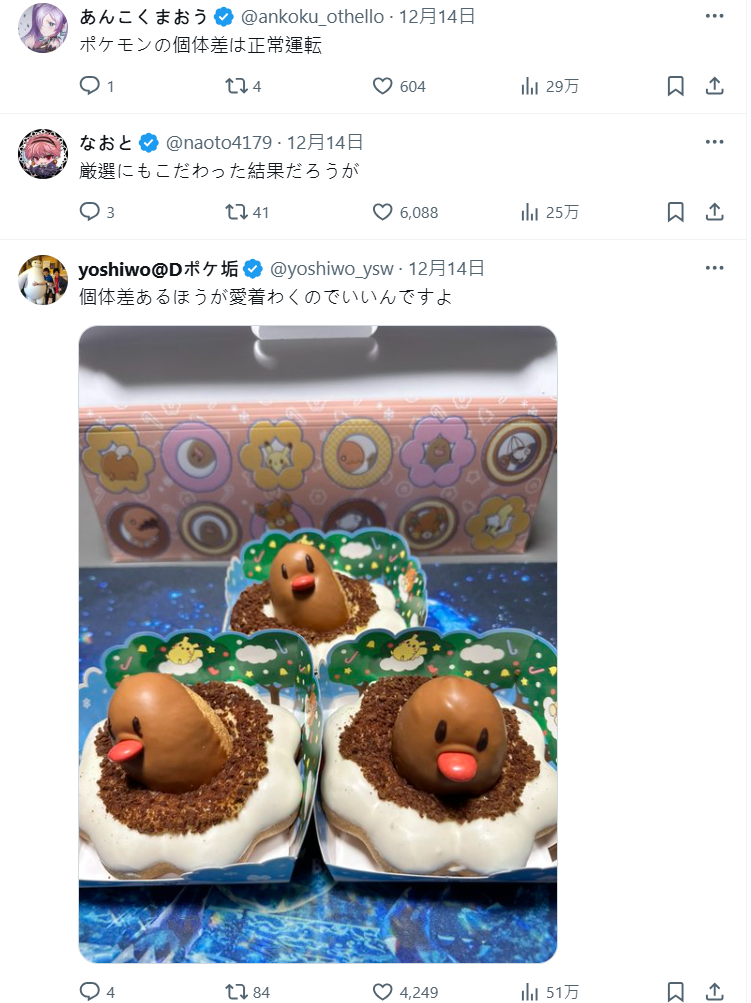Like あんこくまおう's post
This screenshot has width=751, height=1003.
tap(383, 86)
